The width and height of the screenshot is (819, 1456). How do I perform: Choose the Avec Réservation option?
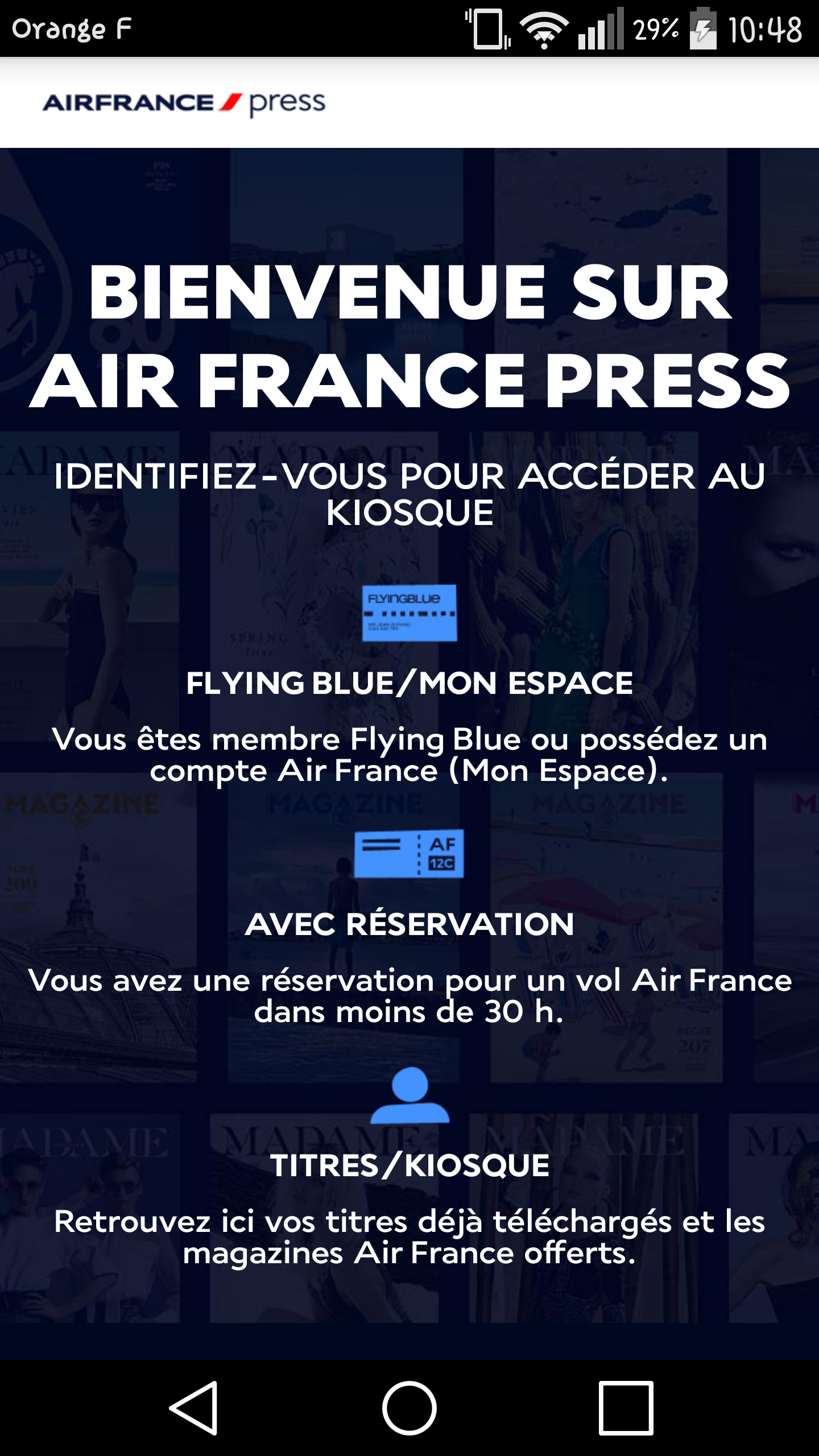click(x=409, y=924)
